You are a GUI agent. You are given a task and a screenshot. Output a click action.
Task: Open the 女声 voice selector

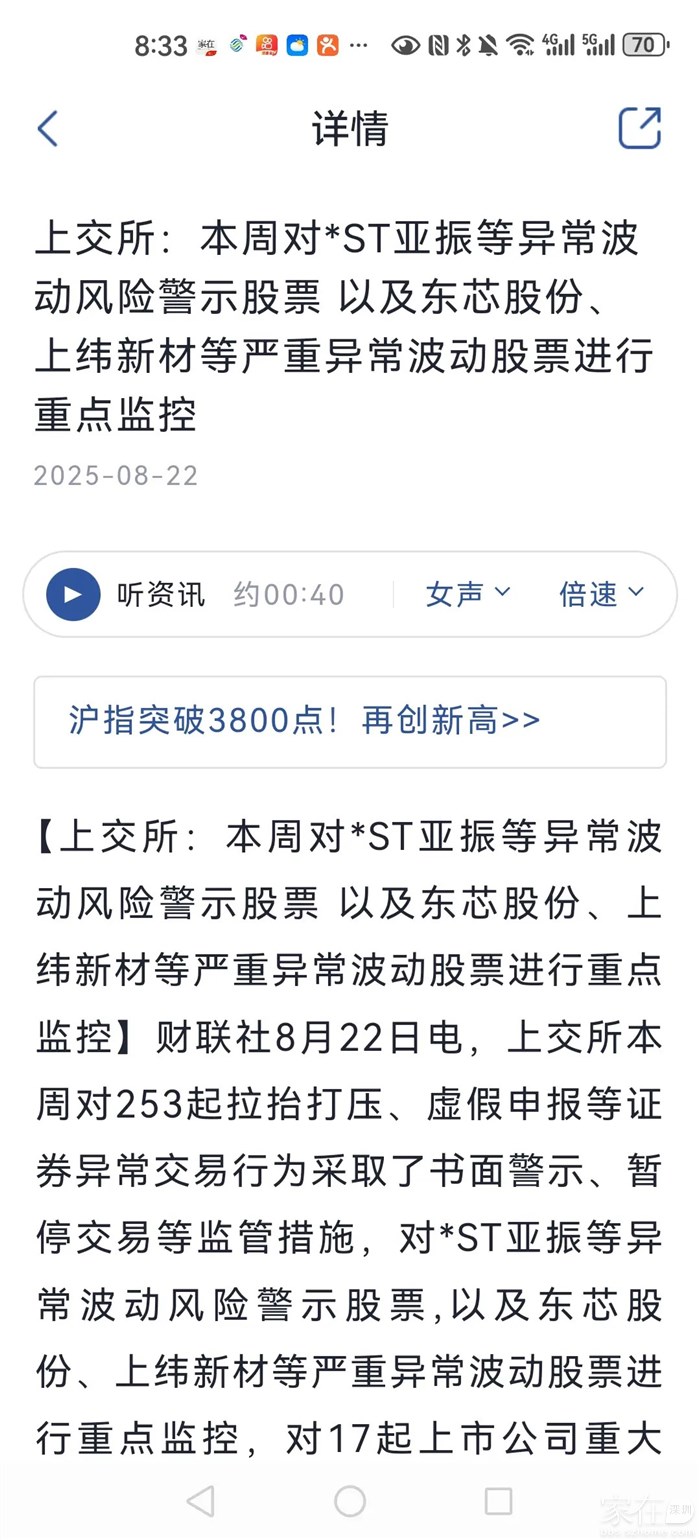pyautogui.click(x=468, y=594)
